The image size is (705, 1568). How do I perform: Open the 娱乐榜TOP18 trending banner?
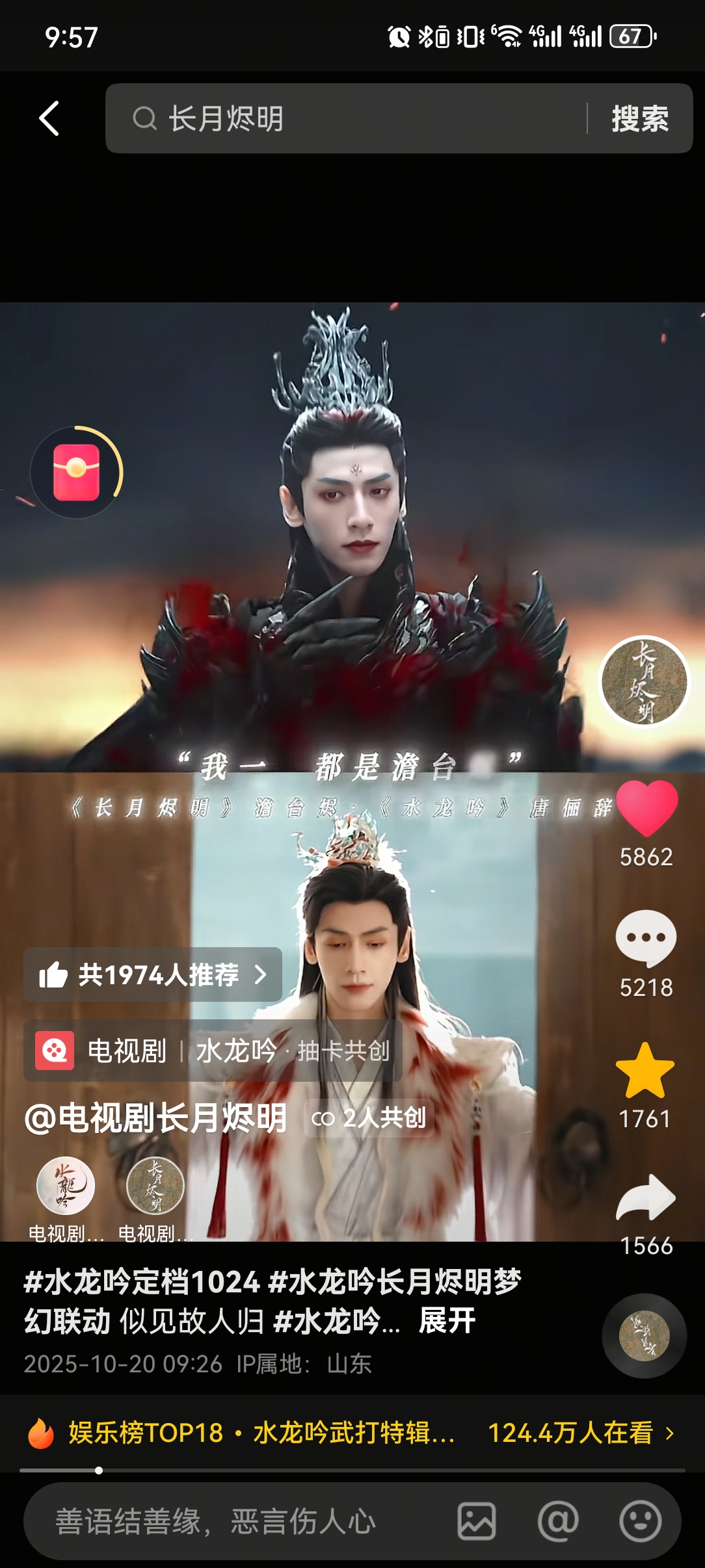click(351, 1433)
